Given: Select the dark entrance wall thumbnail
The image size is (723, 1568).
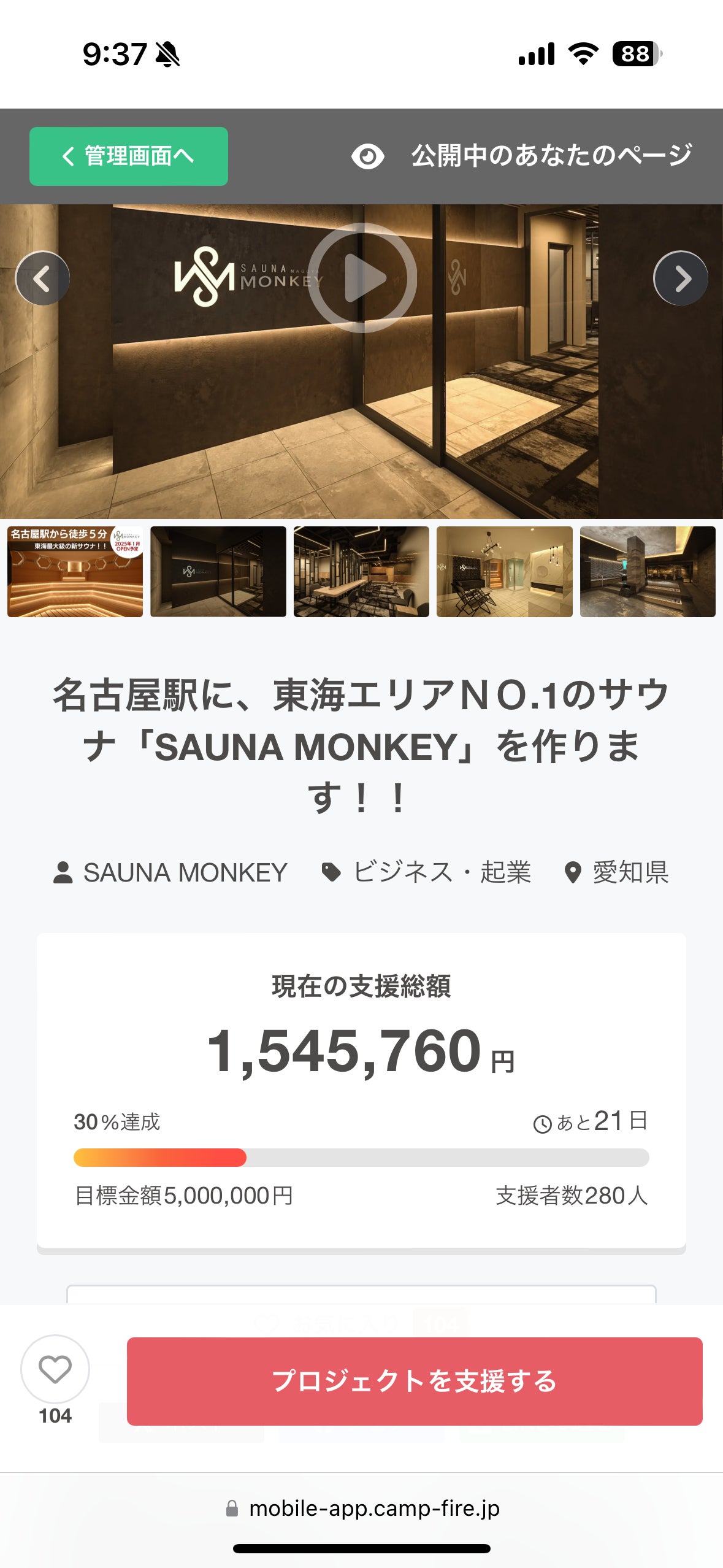Looking at the screenshot, I should 218,572.
